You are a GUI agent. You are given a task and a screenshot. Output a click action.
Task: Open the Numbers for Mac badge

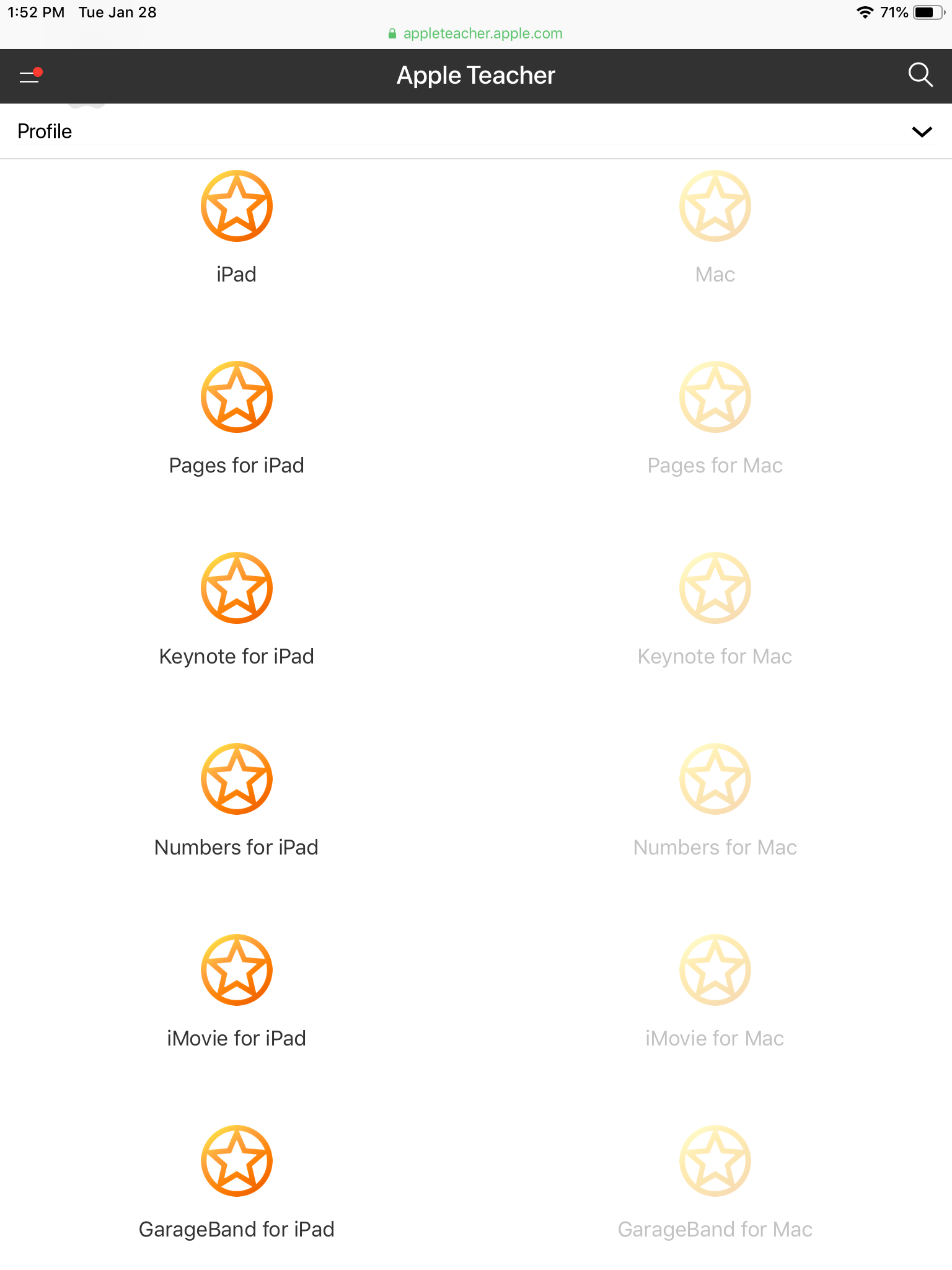point(715,779)
